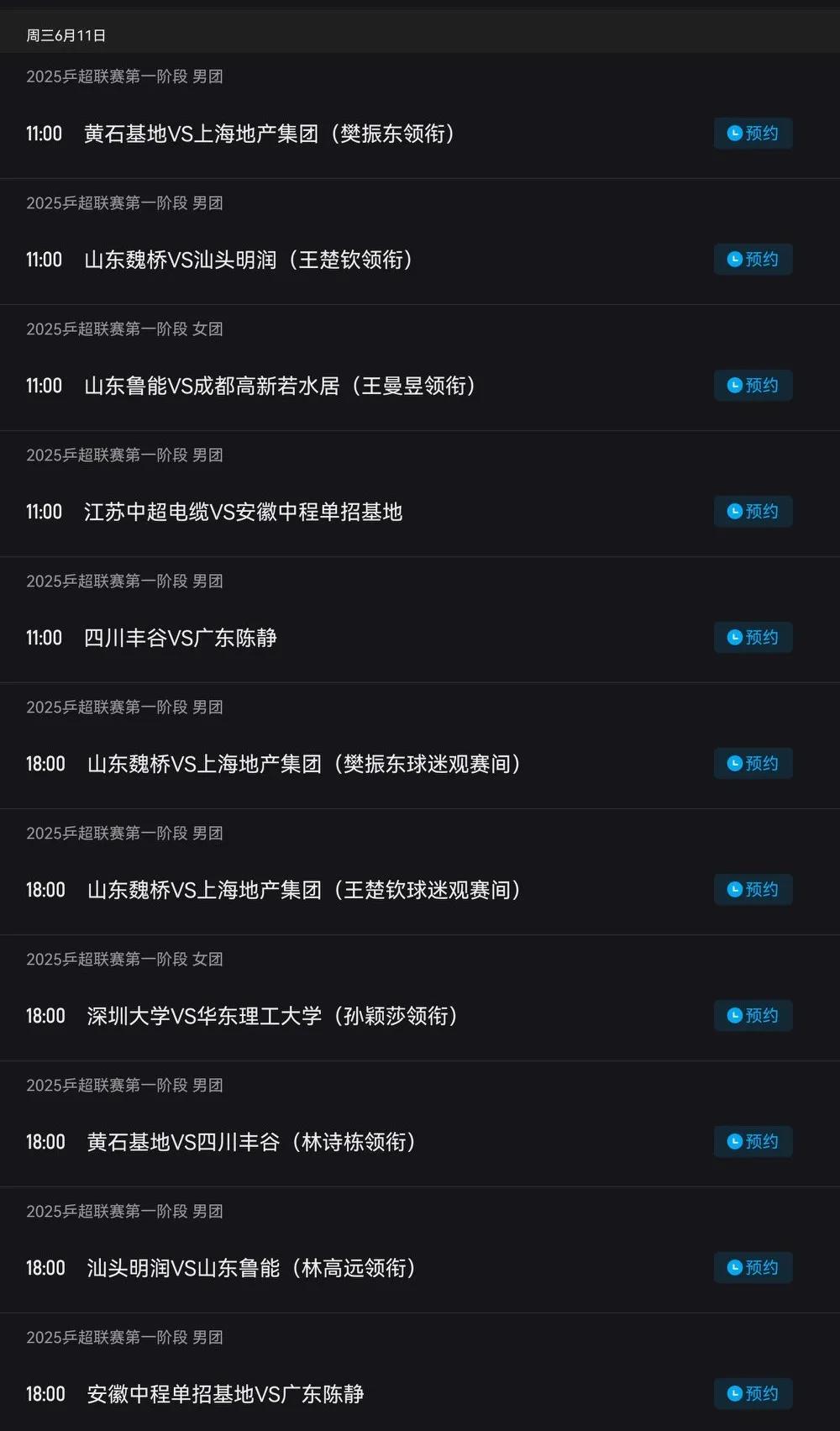Screen dimensions: 840x1431
Task: Tap 预约 for 汕头明润VS山东鲁能 match
Action: click(753, 1268)
